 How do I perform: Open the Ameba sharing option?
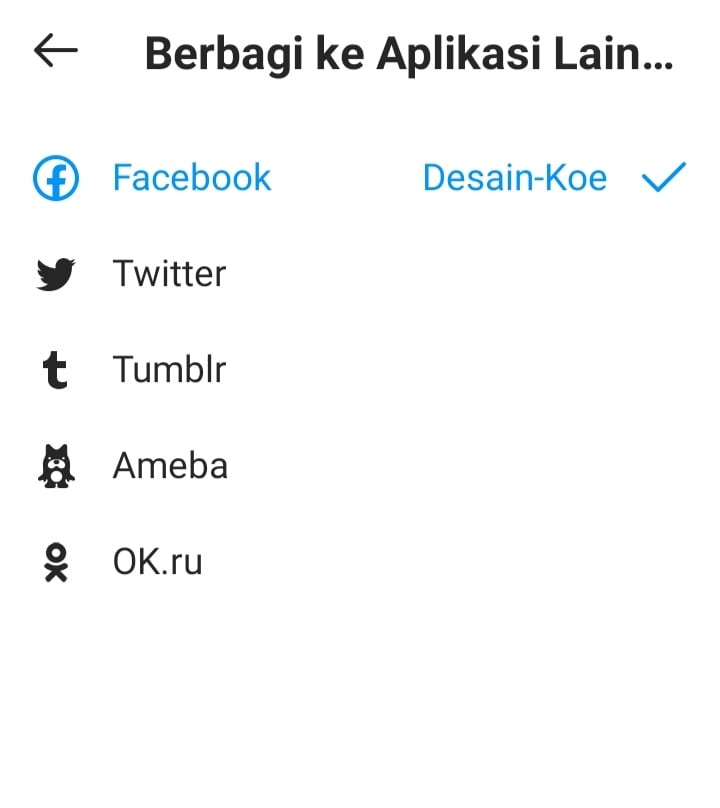point(170,466)
